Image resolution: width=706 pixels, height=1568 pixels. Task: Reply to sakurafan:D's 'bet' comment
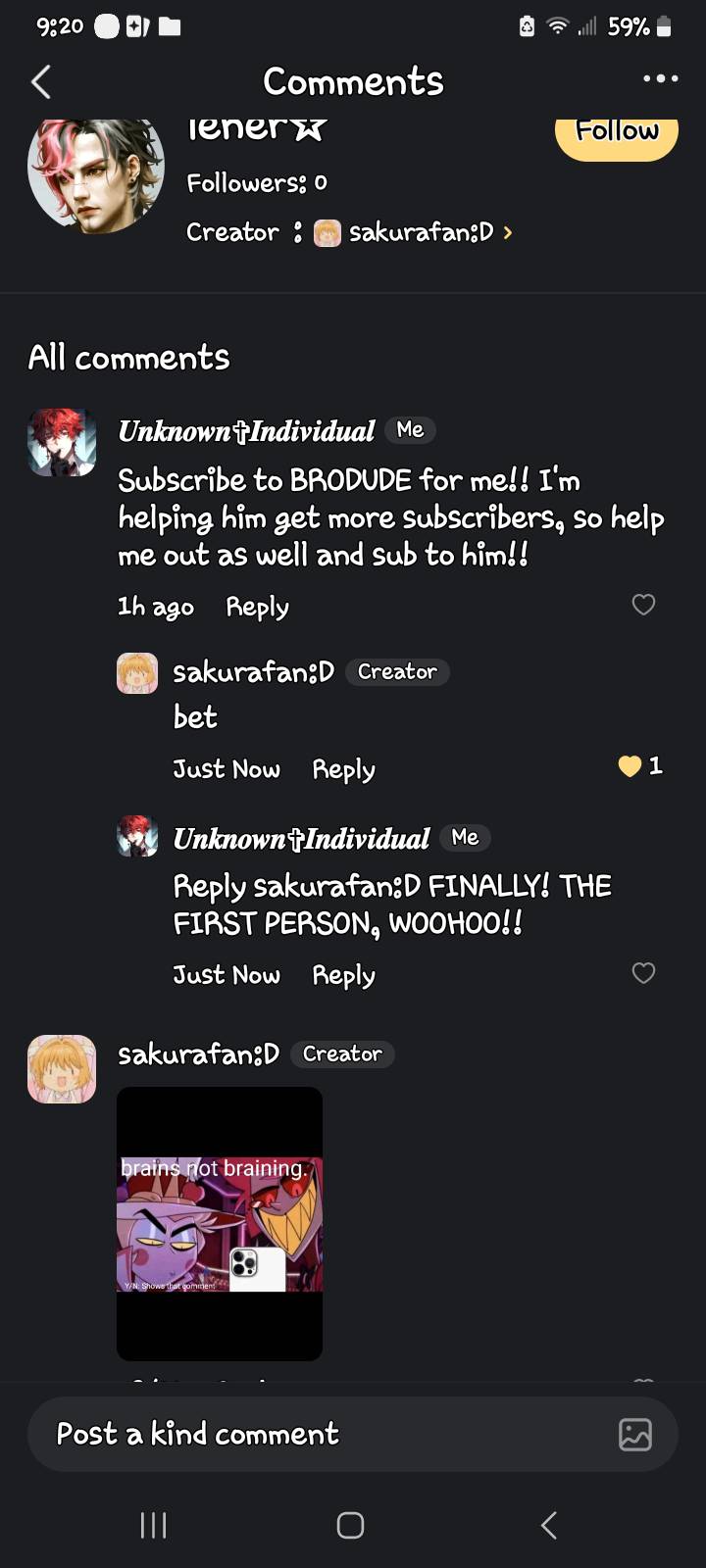click(x=343, y=769)
